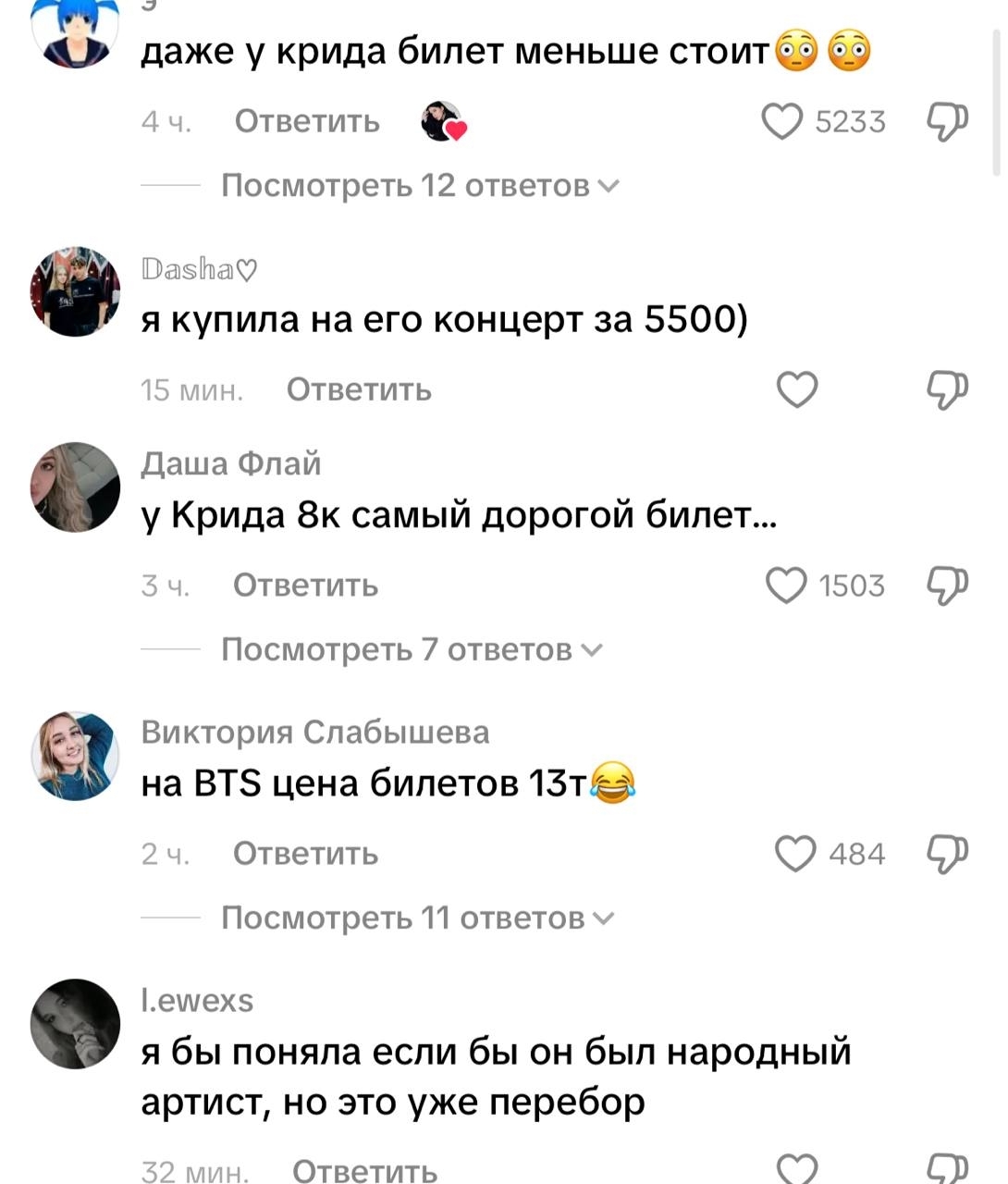The width and height of the screenshot is (1008, 1184).
Task: Dislike Dasha's comment
Action: (x=947, y=389)
